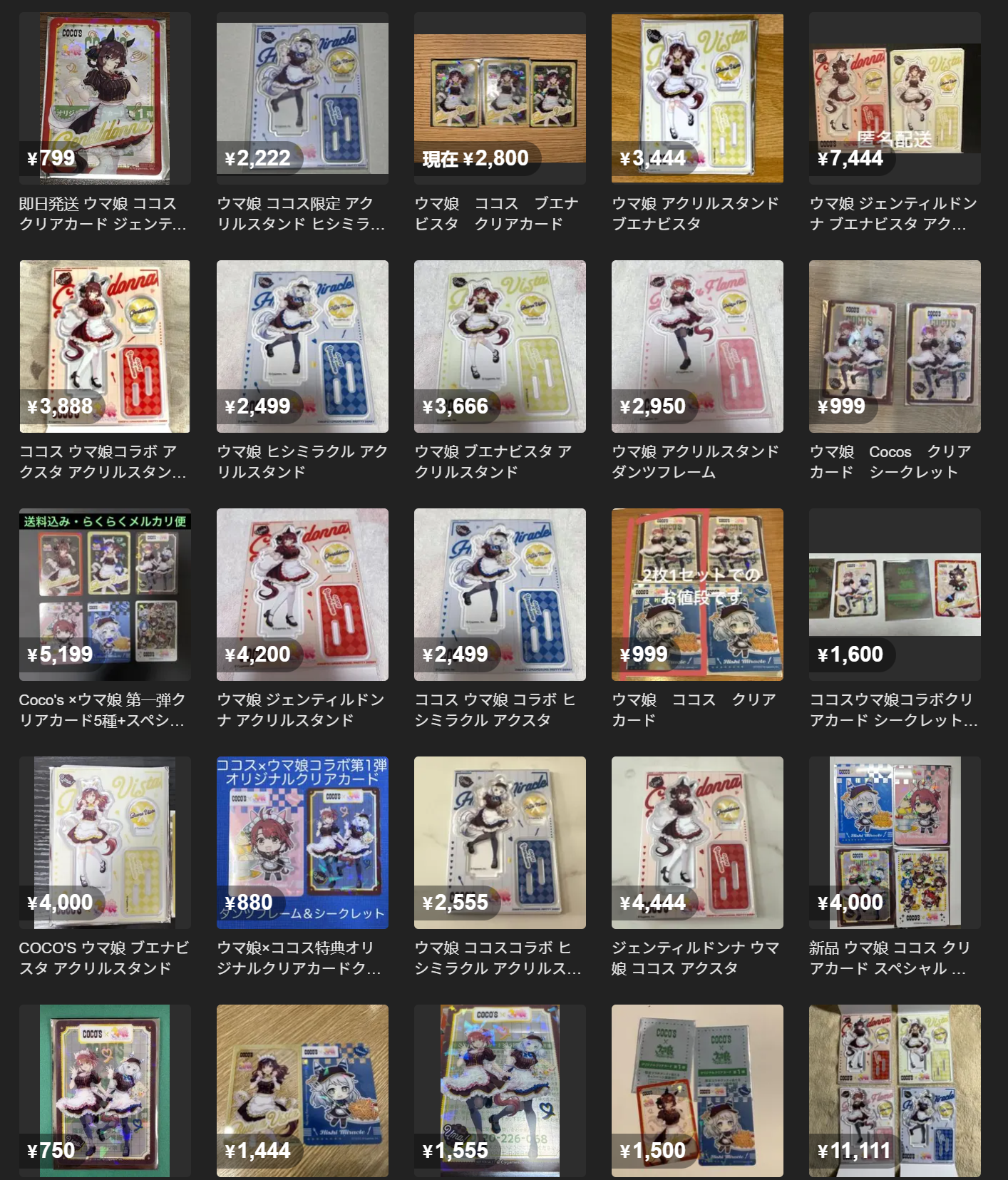The width and height of the screenshot is (1008, 1180).
Task: View the ¥999 クリアカード シークレット listing
Action: coord(895,347)
